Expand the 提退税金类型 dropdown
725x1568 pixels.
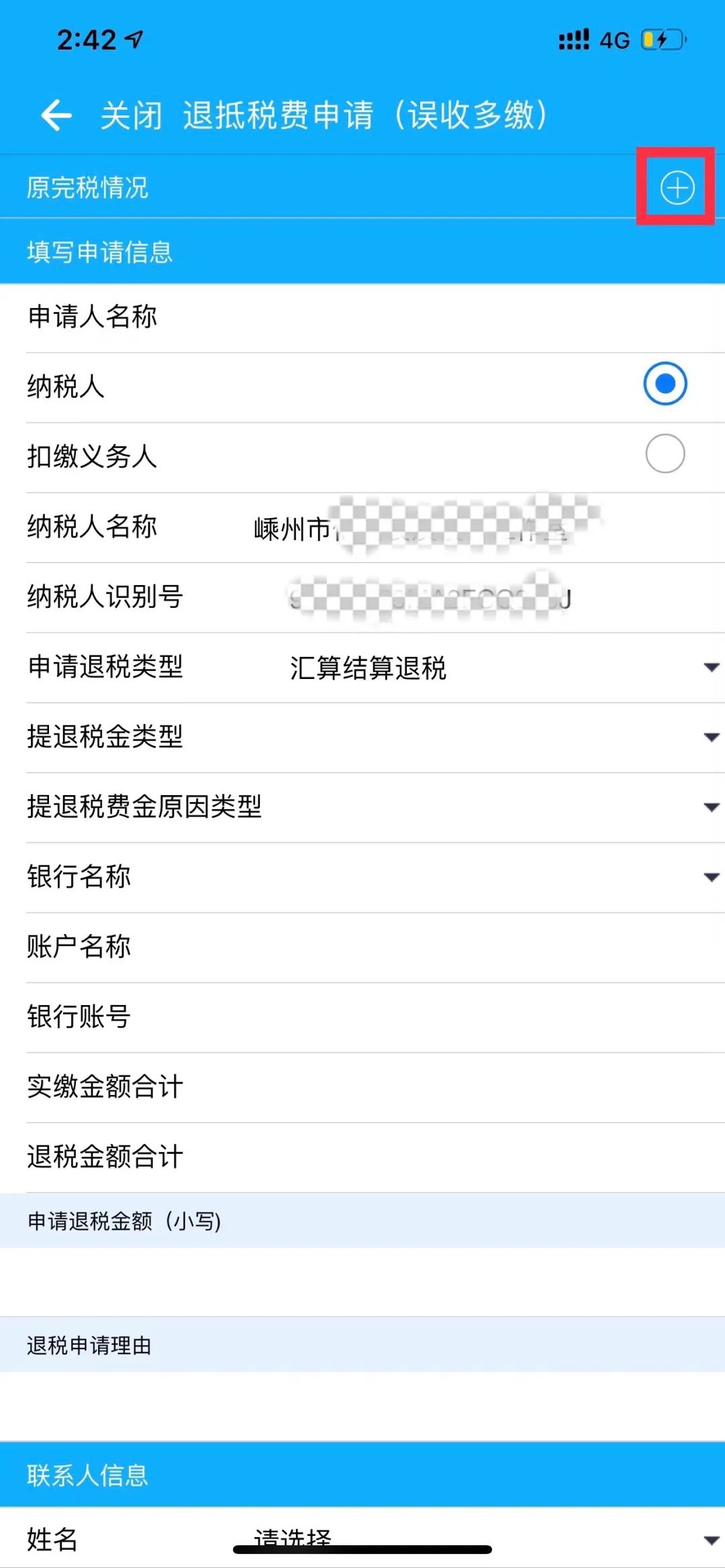(x=375, y=737)
